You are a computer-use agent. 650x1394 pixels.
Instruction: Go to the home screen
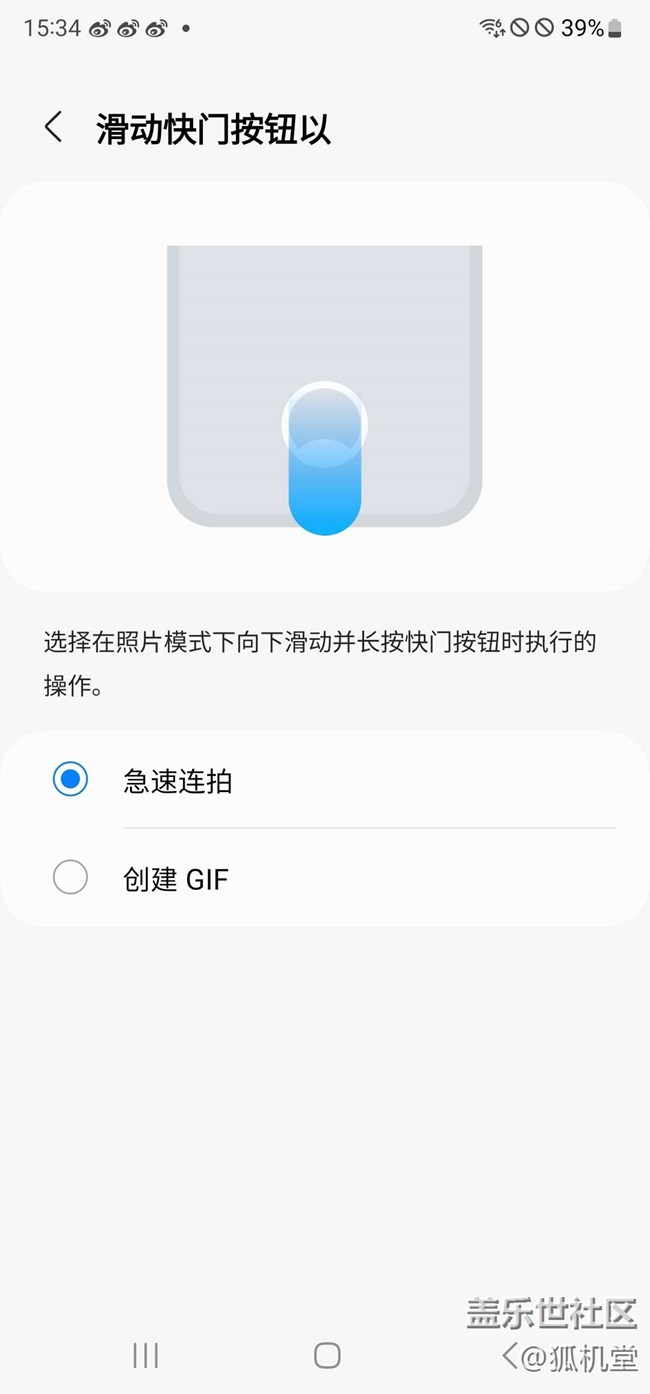tap(327, 1355)
